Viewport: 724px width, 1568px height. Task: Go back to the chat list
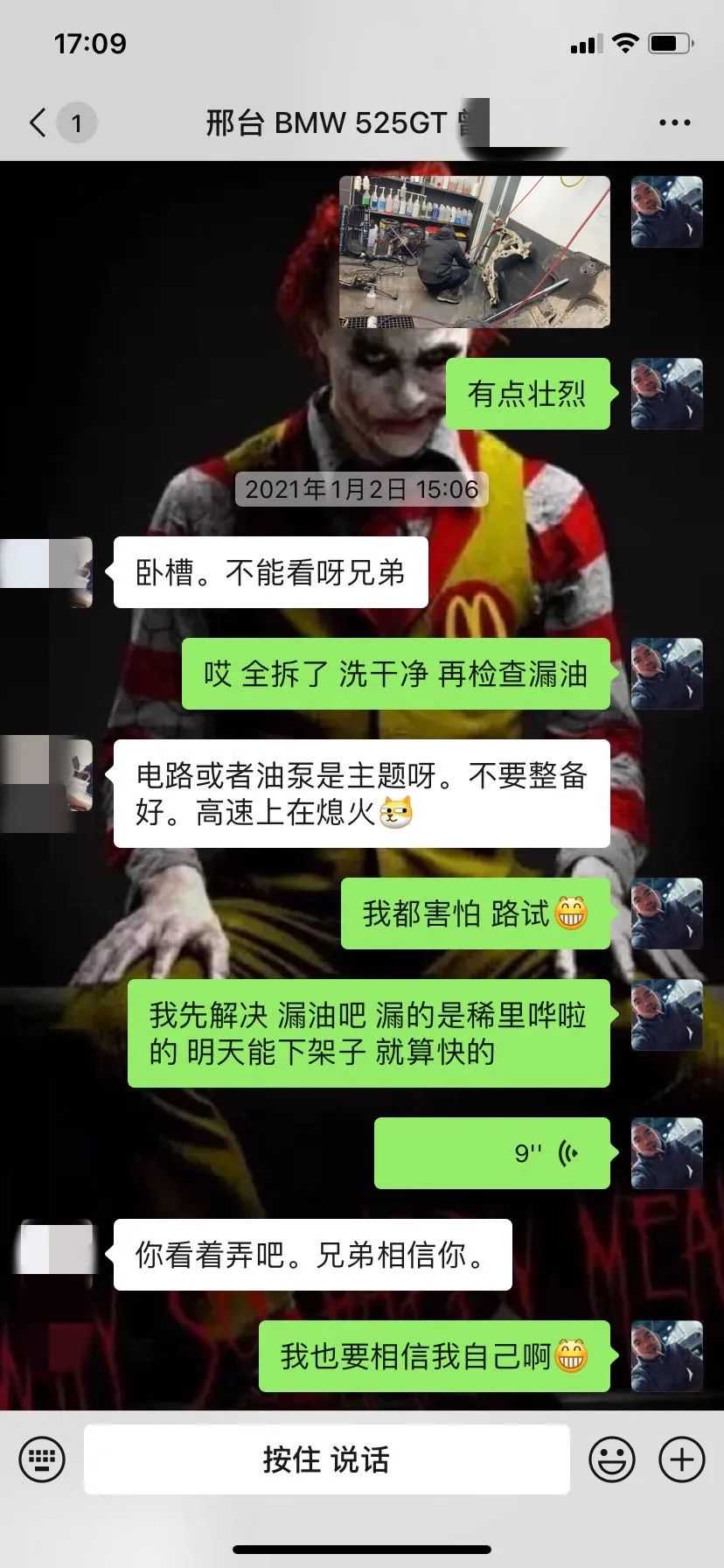pyautogui.click(x=38, y=122)
